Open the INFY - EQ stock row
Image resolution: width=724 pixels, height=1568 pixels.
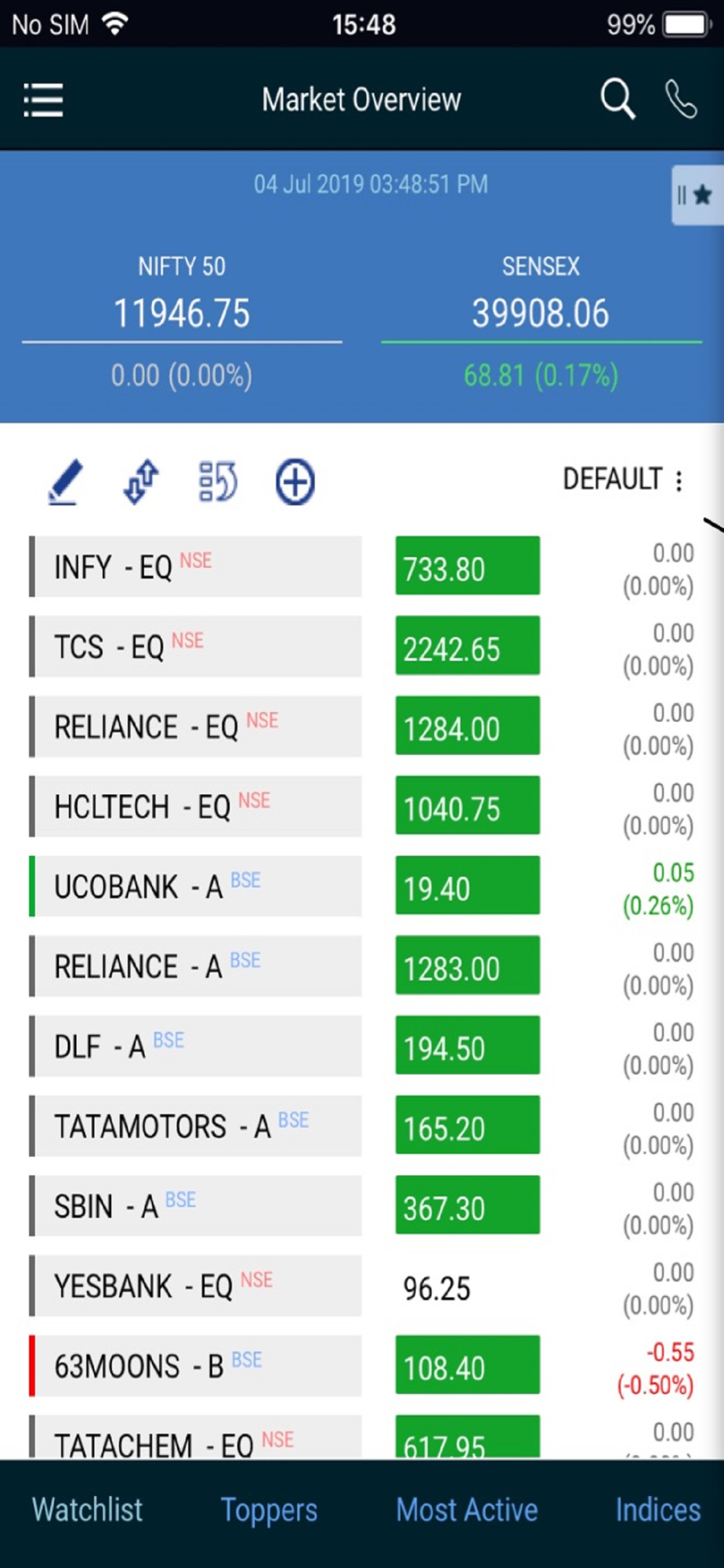196,567
